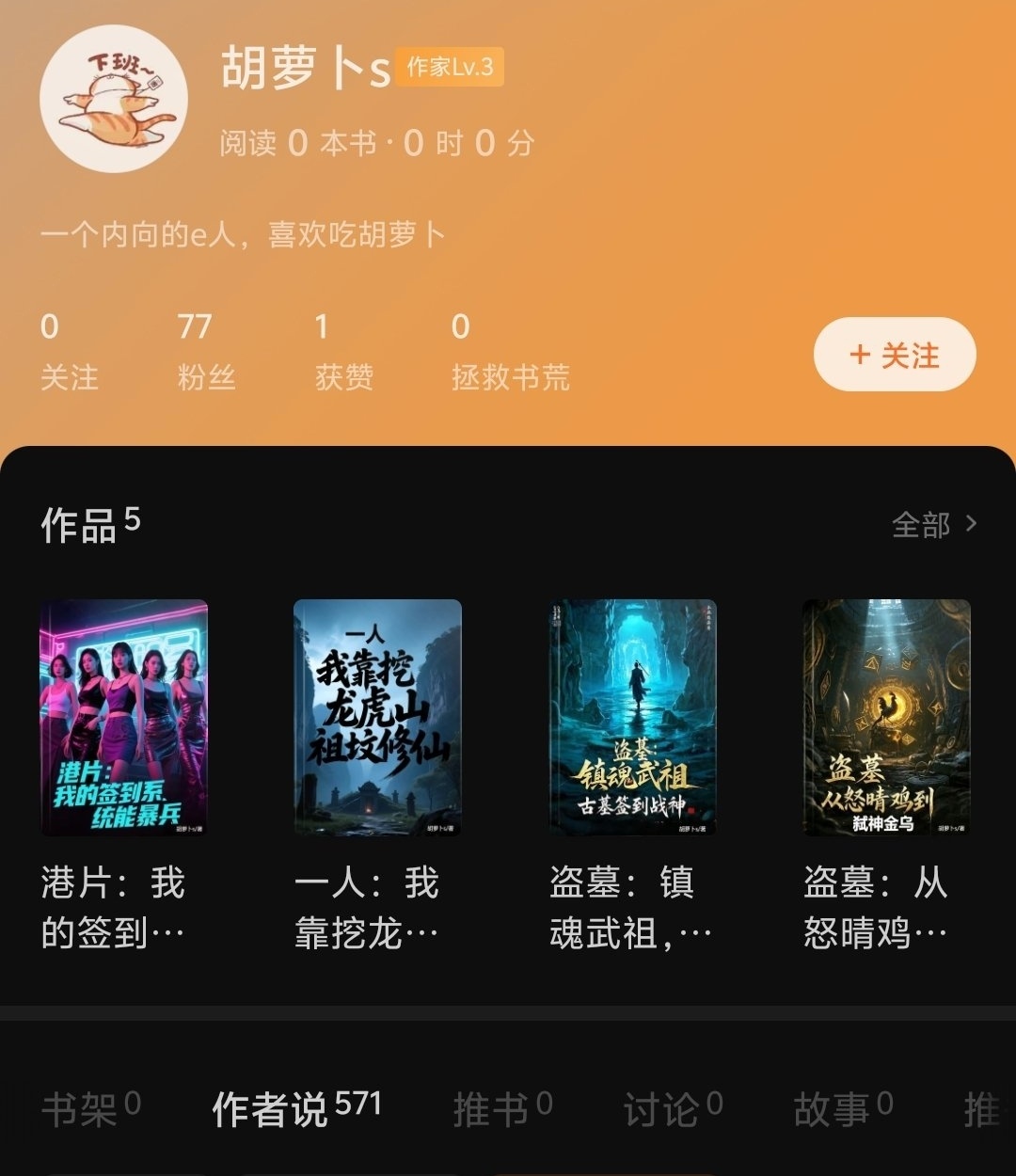View the 关注 following count
Image resolution: width=1016 pixels, height=1176 pixels.
(69, 352)
